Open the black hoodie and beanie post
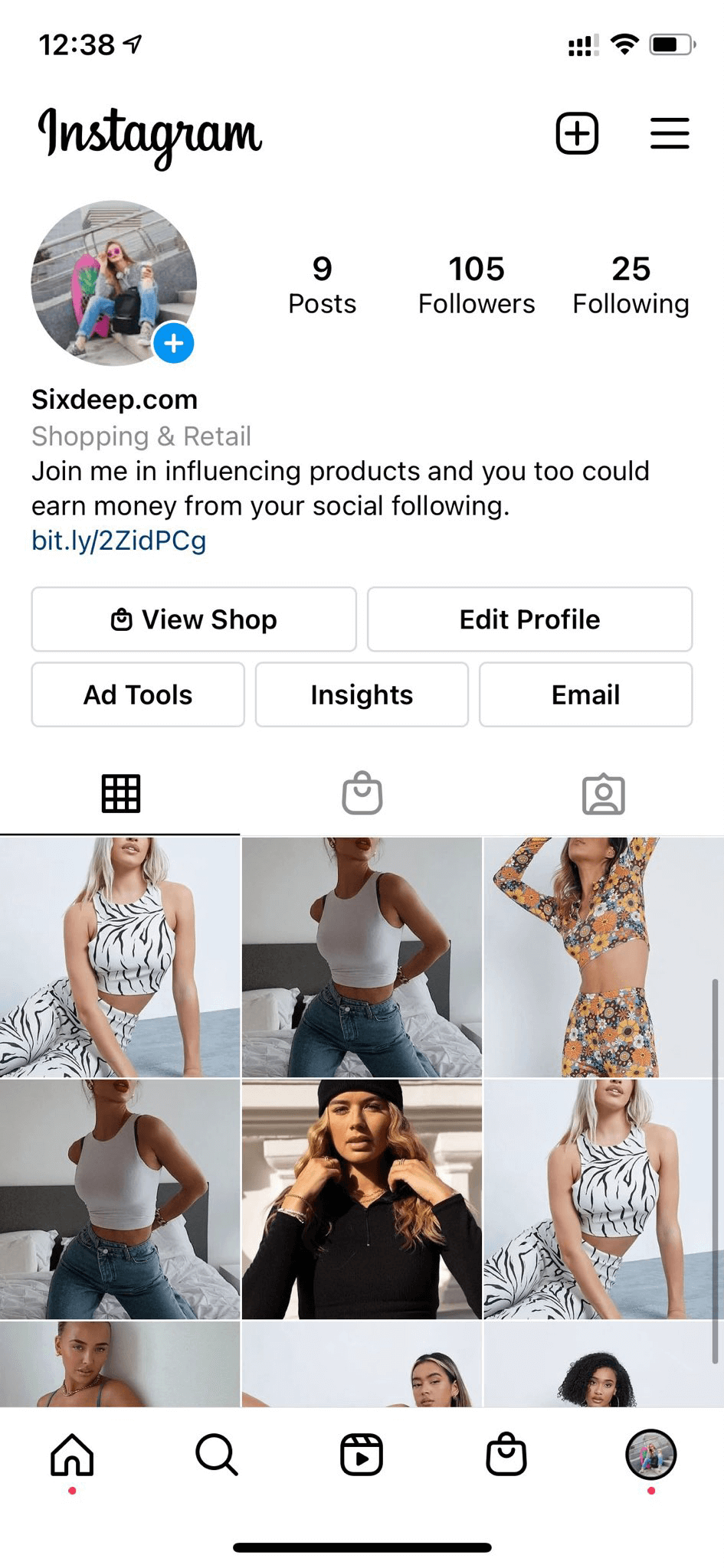This screenshot has height=1568, width=724. tap(362, 1199)
